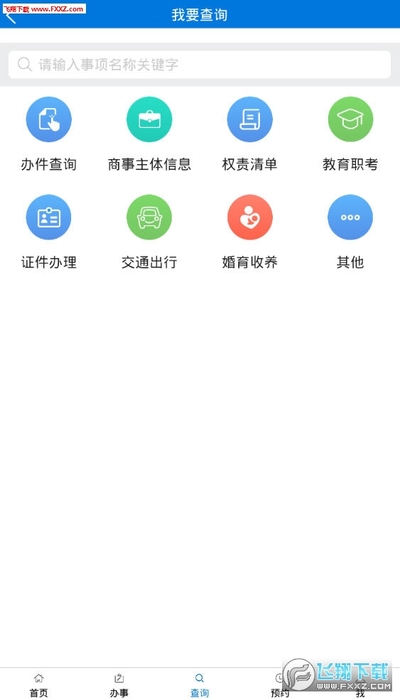Select the 查询 tab
The height and width of the screenshot is (700, 400).
(200, 685)
